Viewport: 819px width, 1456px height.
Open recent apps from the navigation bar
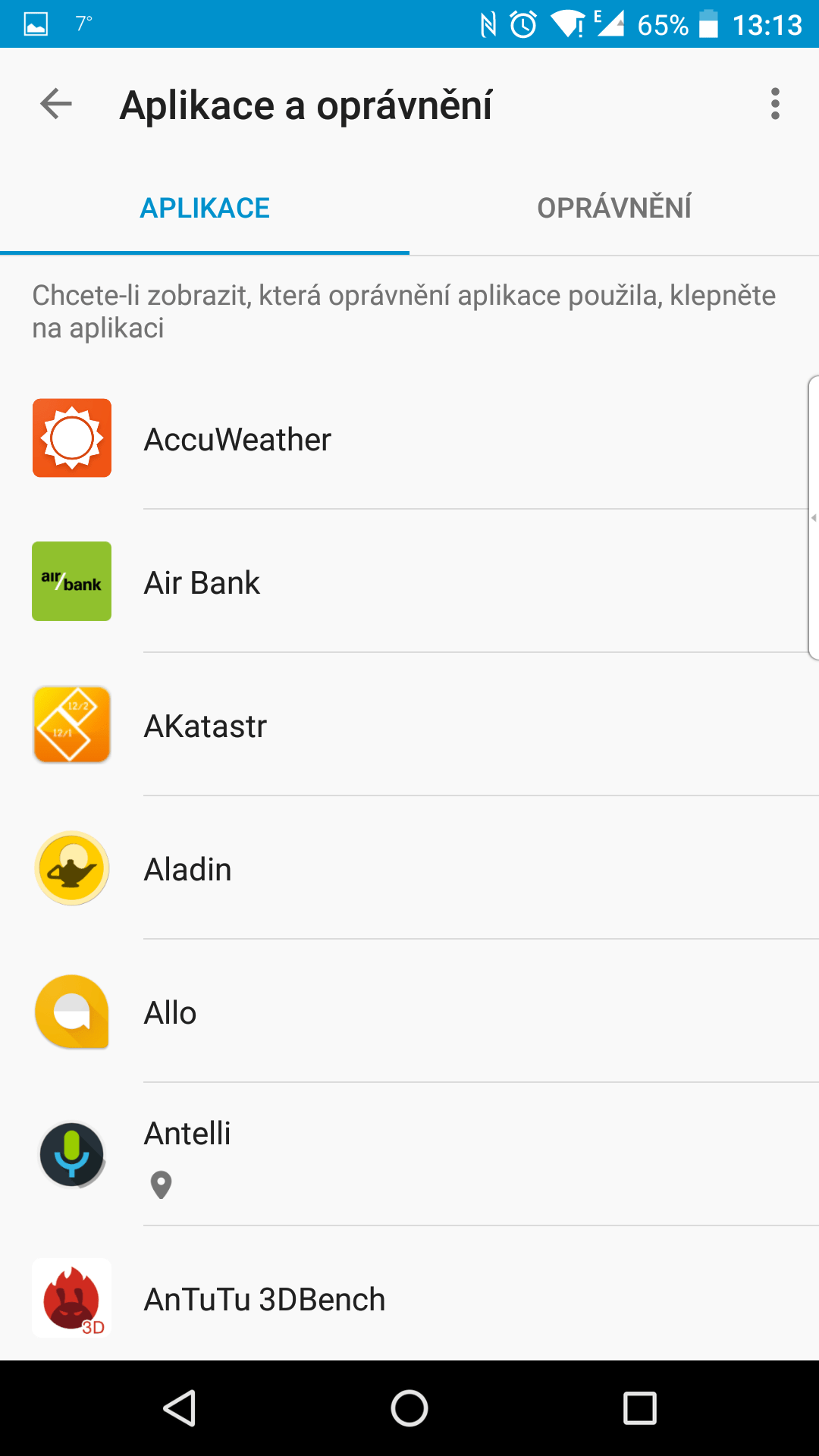pos(640,1408)
